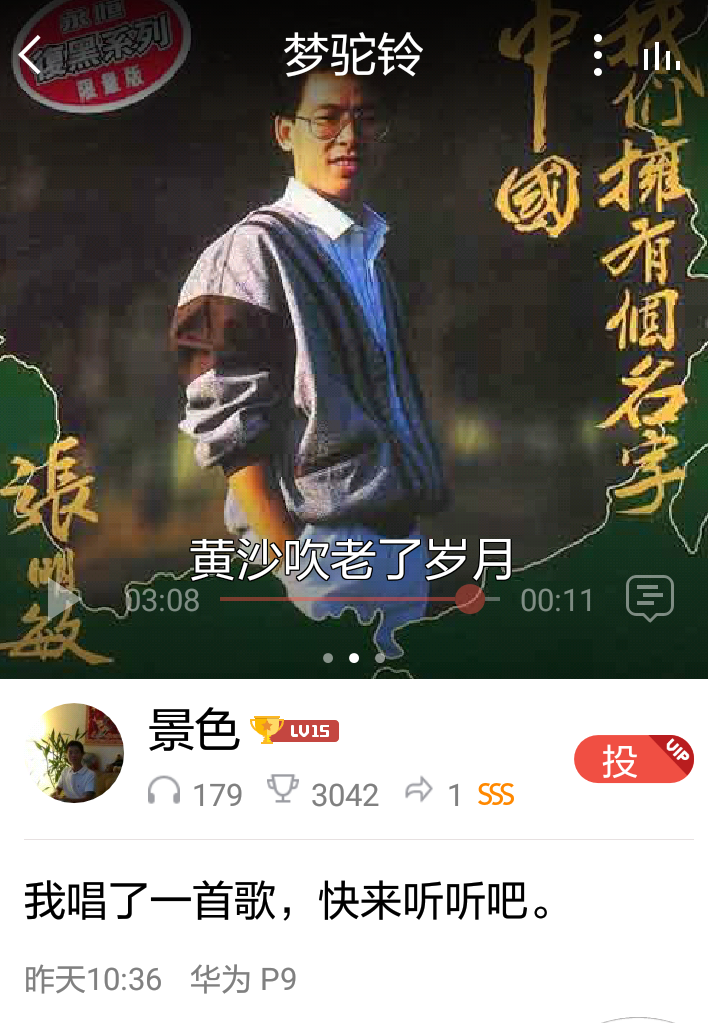Open the audio equalizer bars icon
708x1023 pixels.
pos(660,57)
